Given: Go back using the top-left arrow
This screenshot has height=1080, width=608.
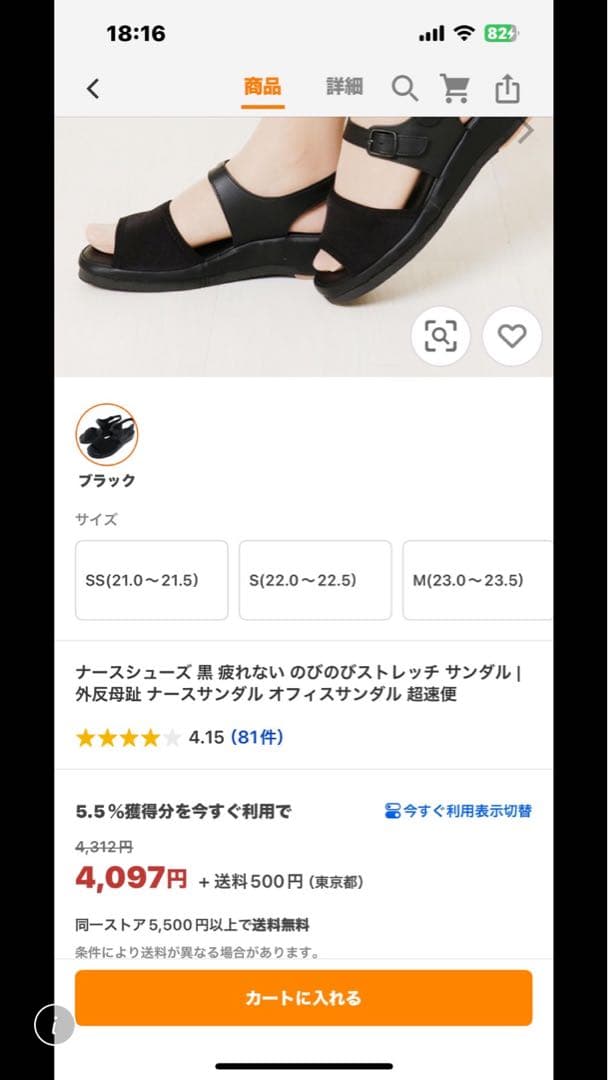Looking at the screenshot, I should [93, 88].
